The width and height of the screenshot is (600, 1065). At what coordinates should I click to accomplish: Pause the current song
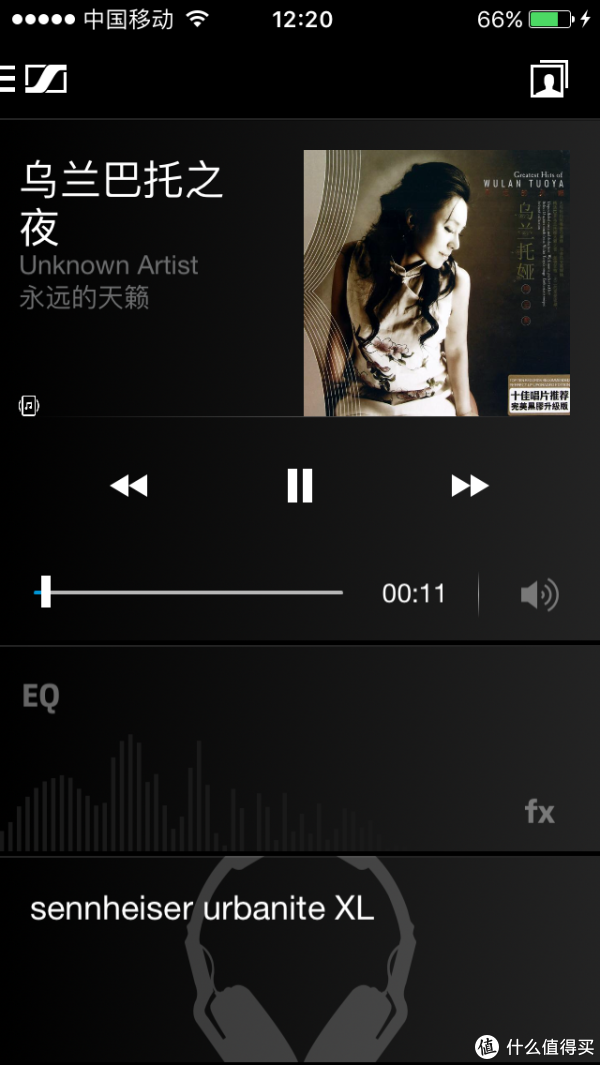point(300,486)
